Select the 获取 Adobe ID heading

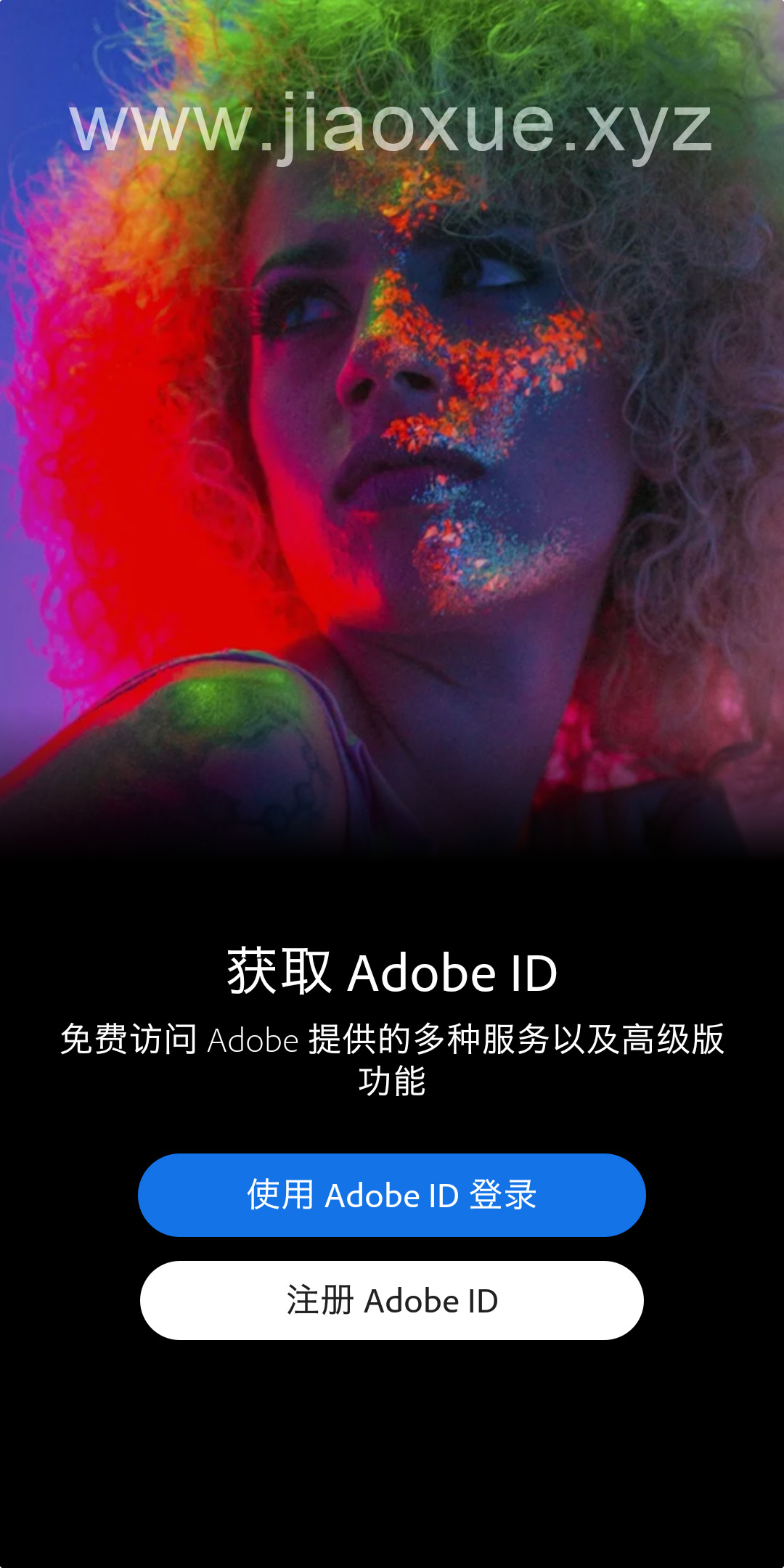pos(392,973)
